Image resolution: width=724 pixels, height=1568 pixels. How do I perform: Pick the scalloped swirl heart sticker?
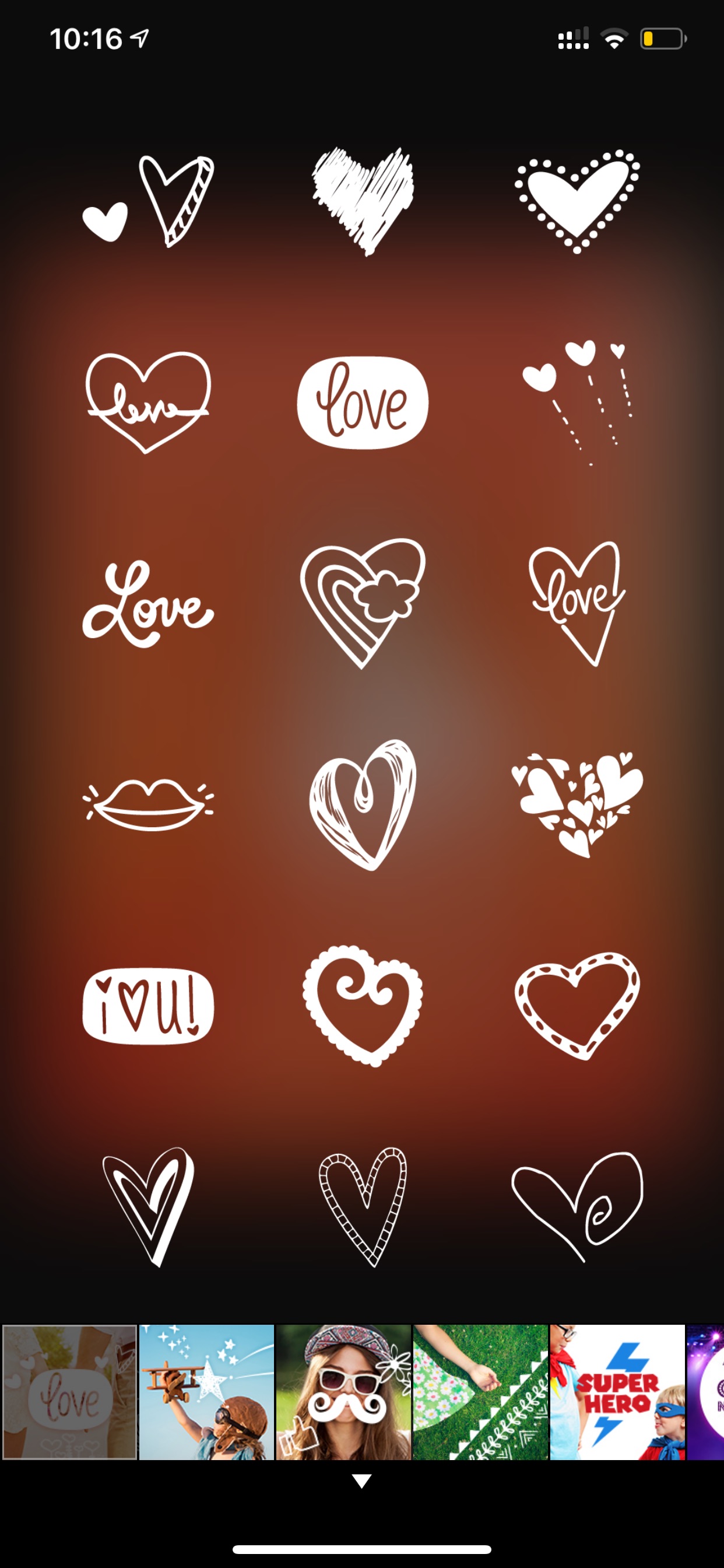[x=363, y=1006]
